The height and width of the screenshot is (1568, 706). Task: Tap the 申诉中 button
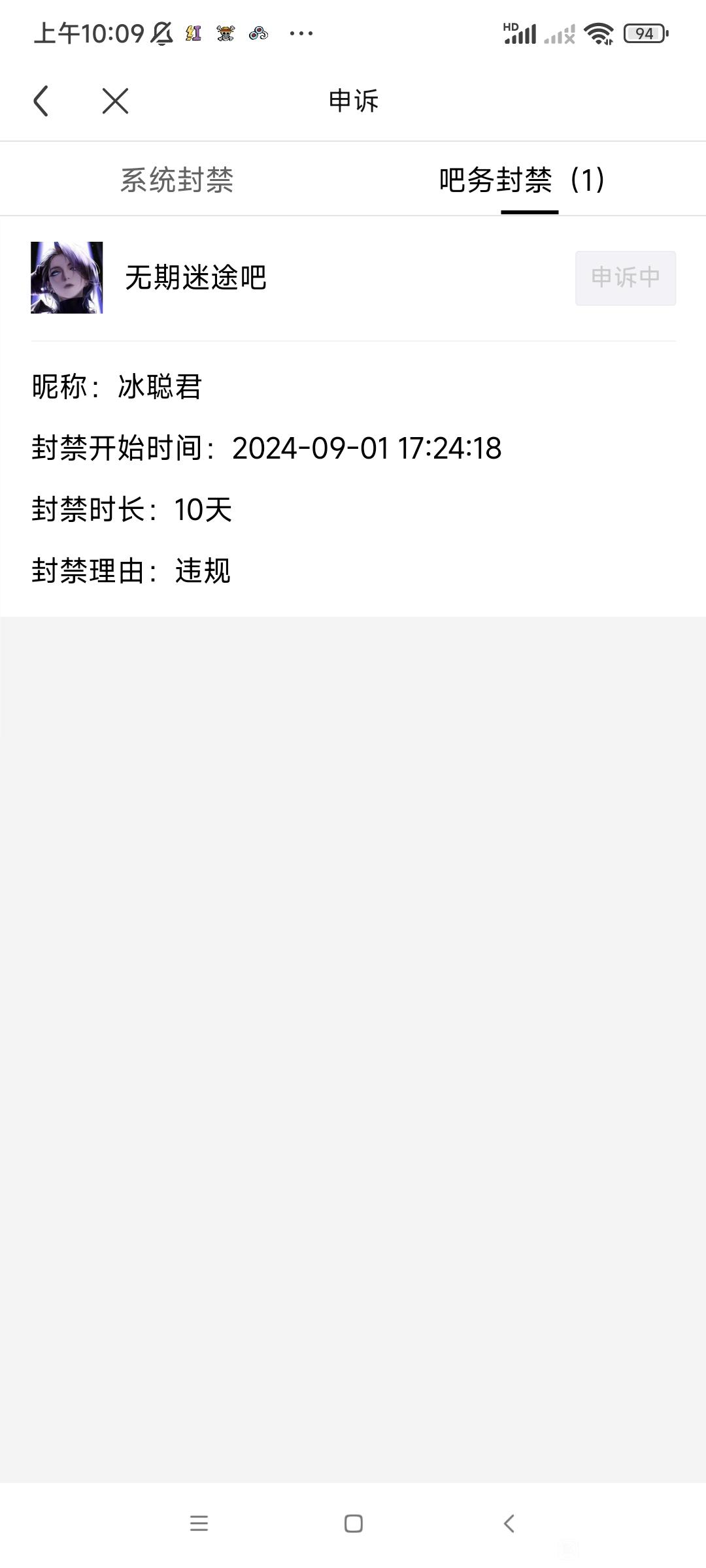(625, 278)
